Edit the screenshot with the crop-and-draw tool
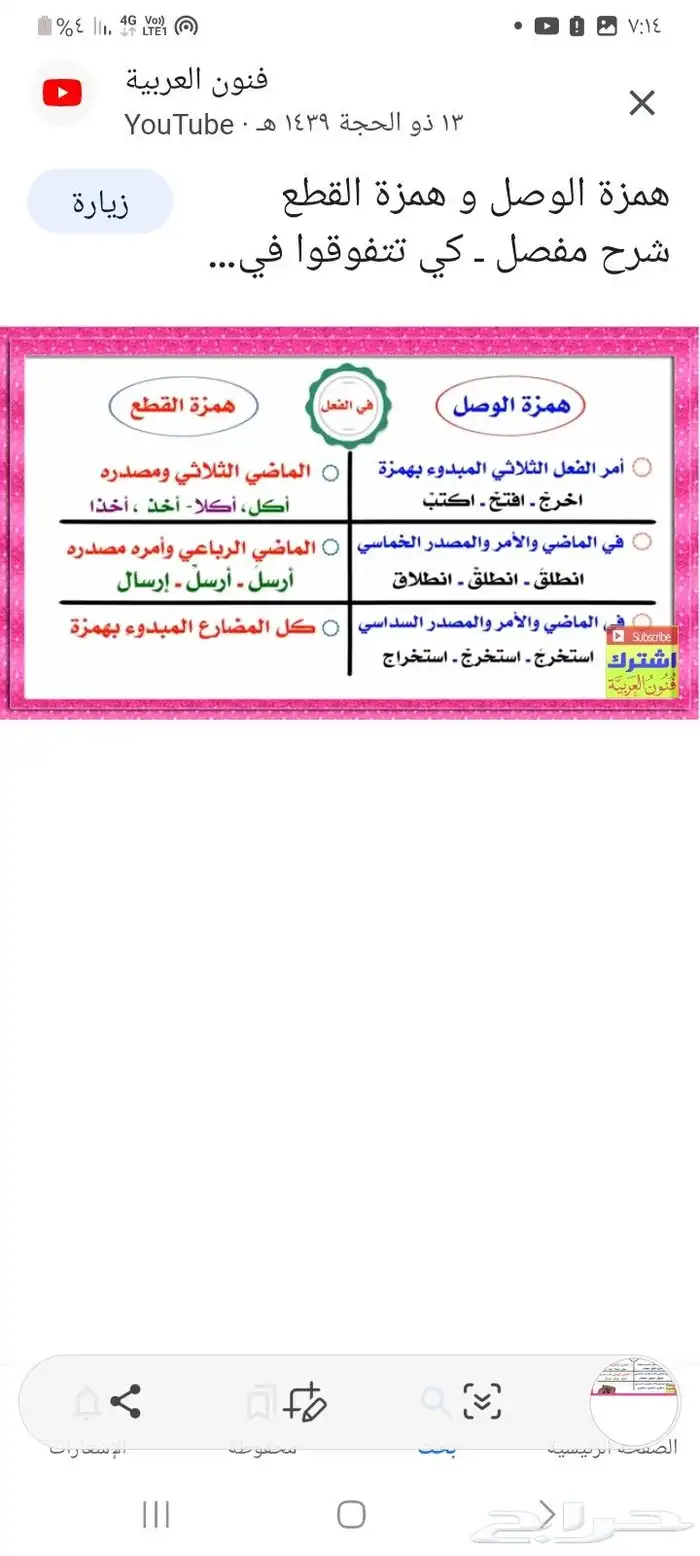Screen dimensions: 700x1556 click(306, 1402)
